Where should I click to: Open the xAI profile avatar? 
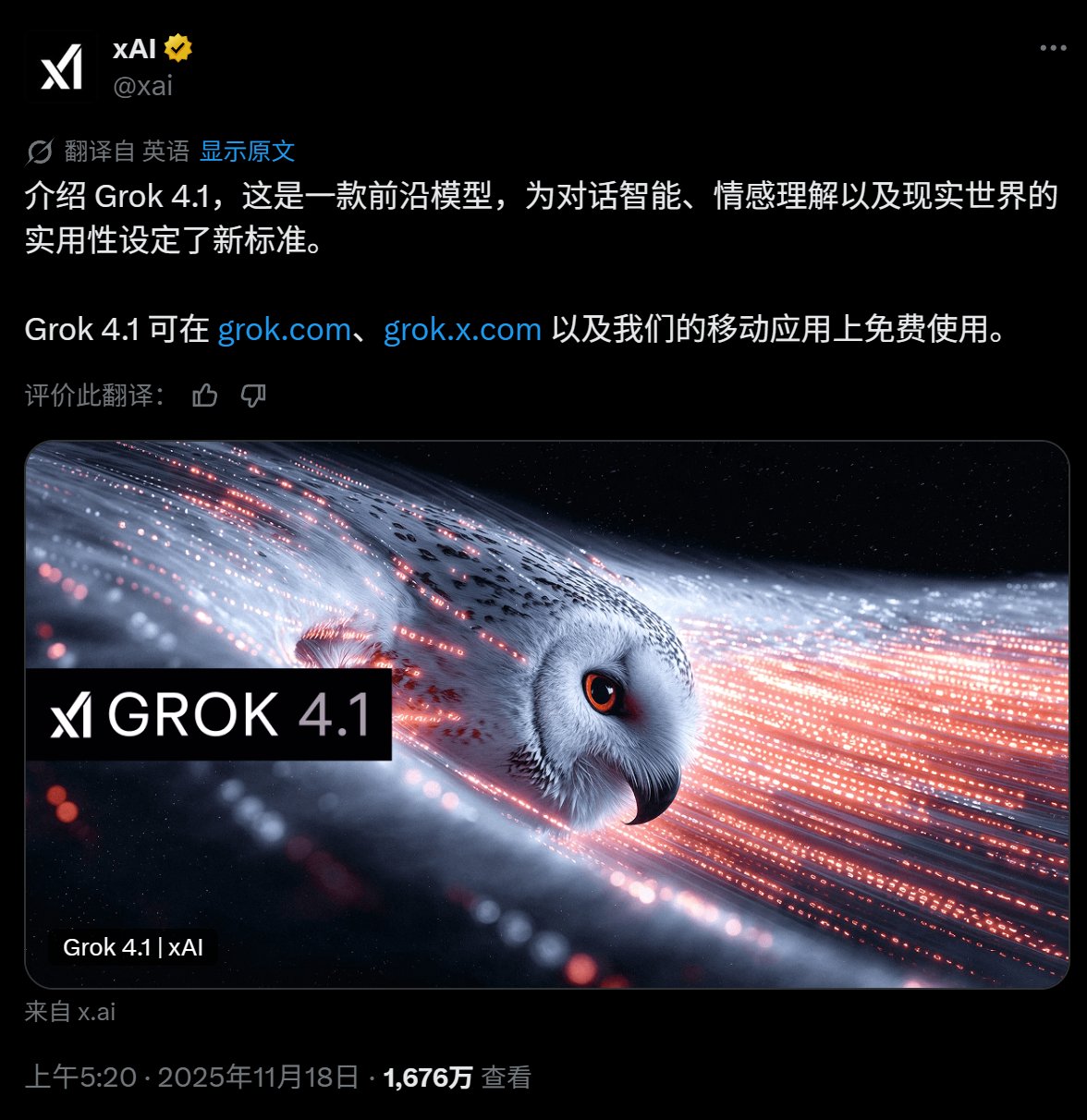tap(61, 67)
